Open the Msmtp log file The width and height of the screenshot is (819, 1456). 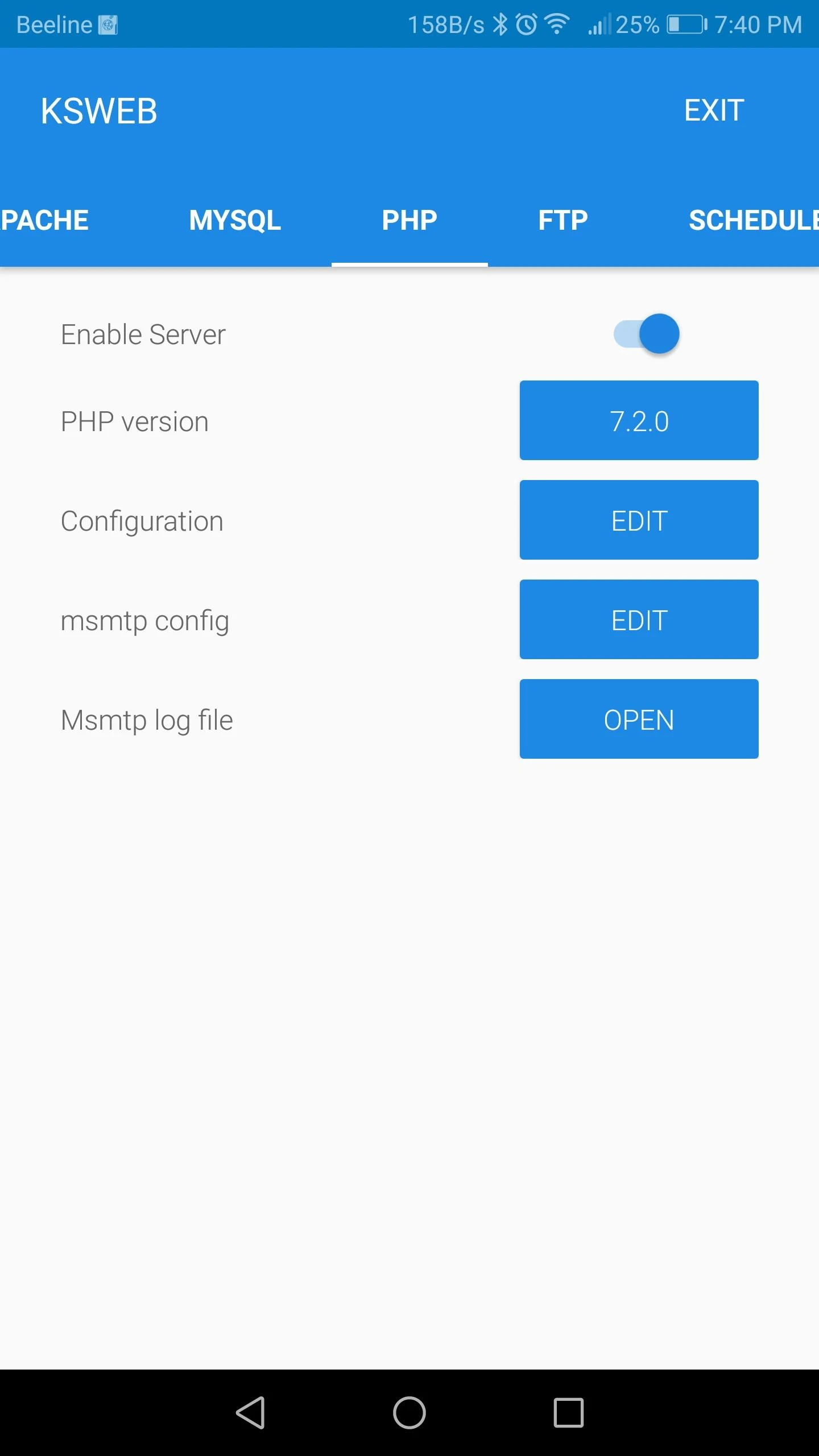click(x=639, y=719)
